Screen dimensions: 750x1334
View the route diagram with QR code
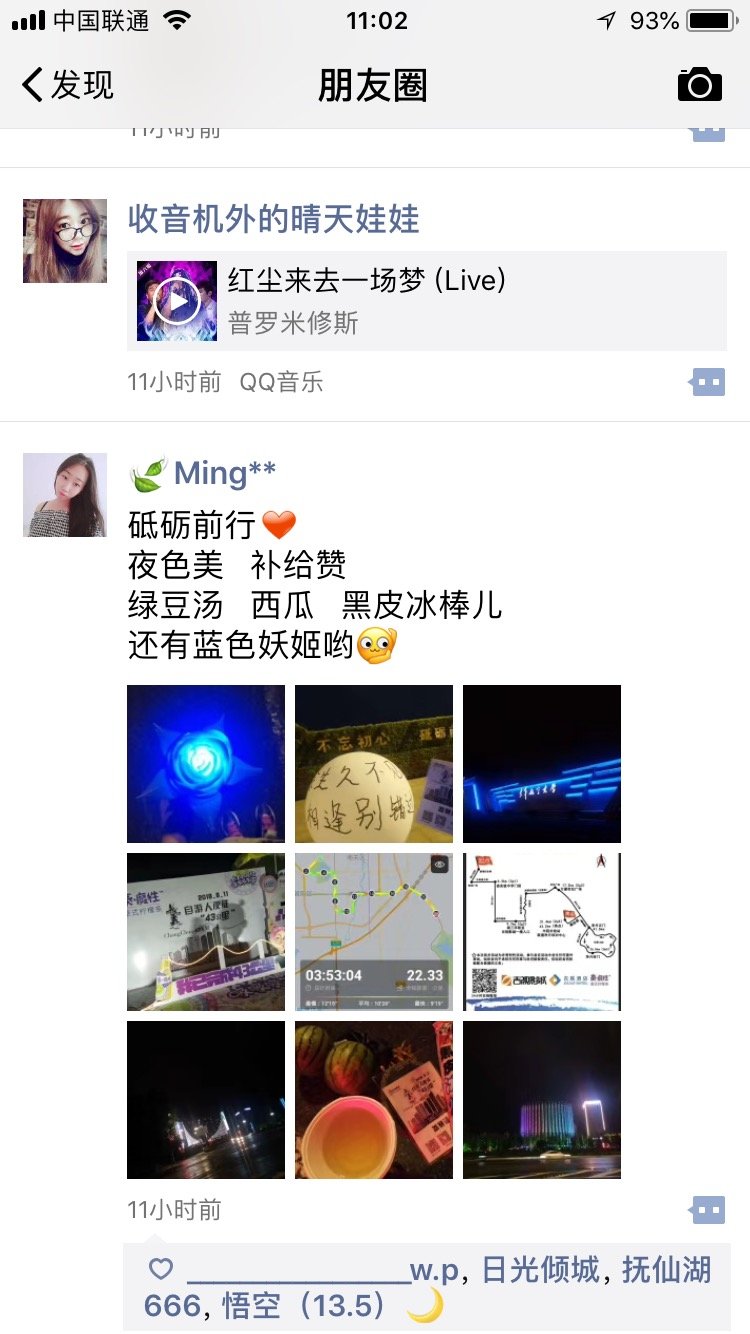[x=542, y=932]
